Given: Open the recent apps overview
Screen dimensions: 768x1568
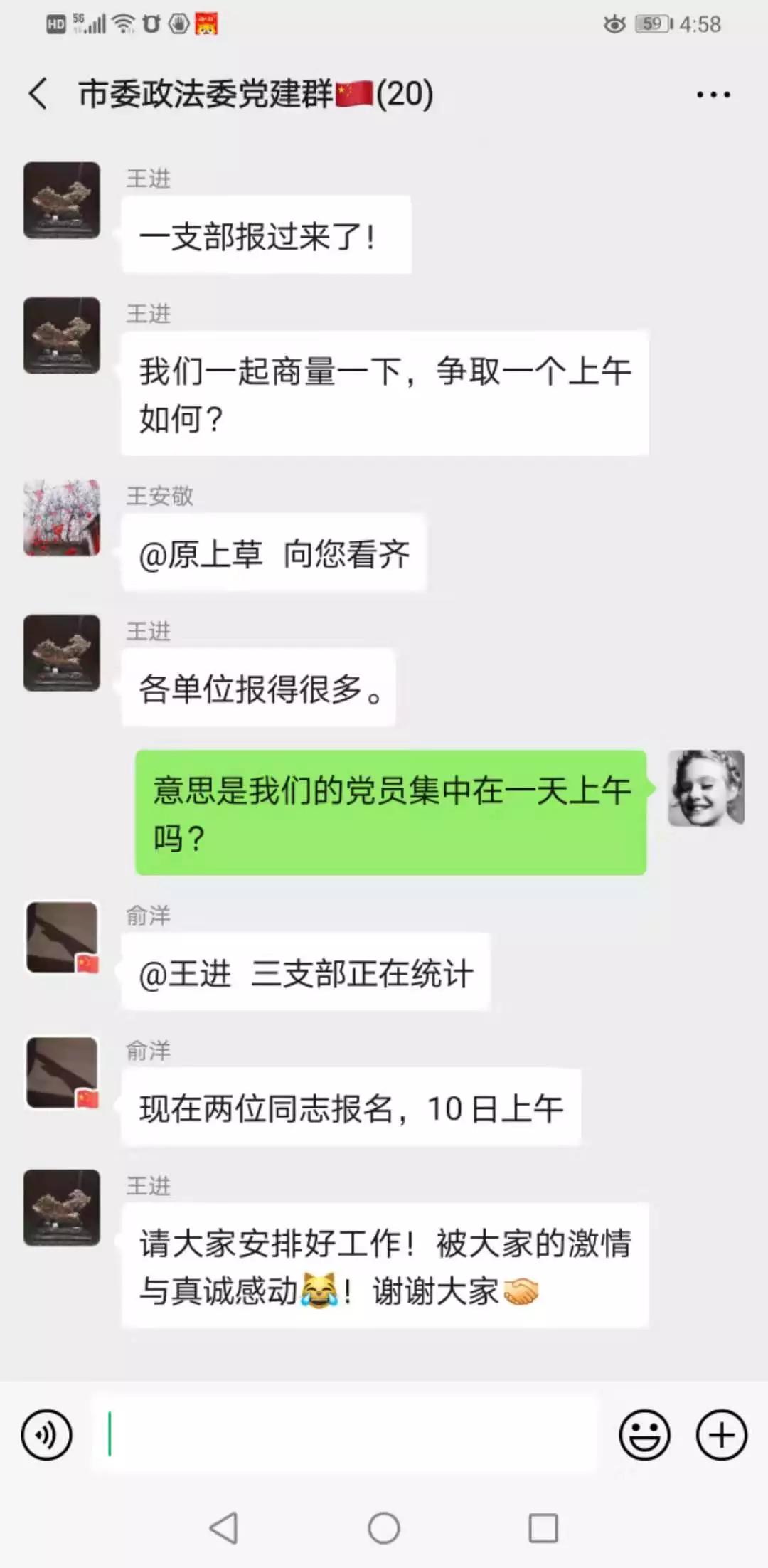Looking at the screenshot, I should tap(543, 1527).
